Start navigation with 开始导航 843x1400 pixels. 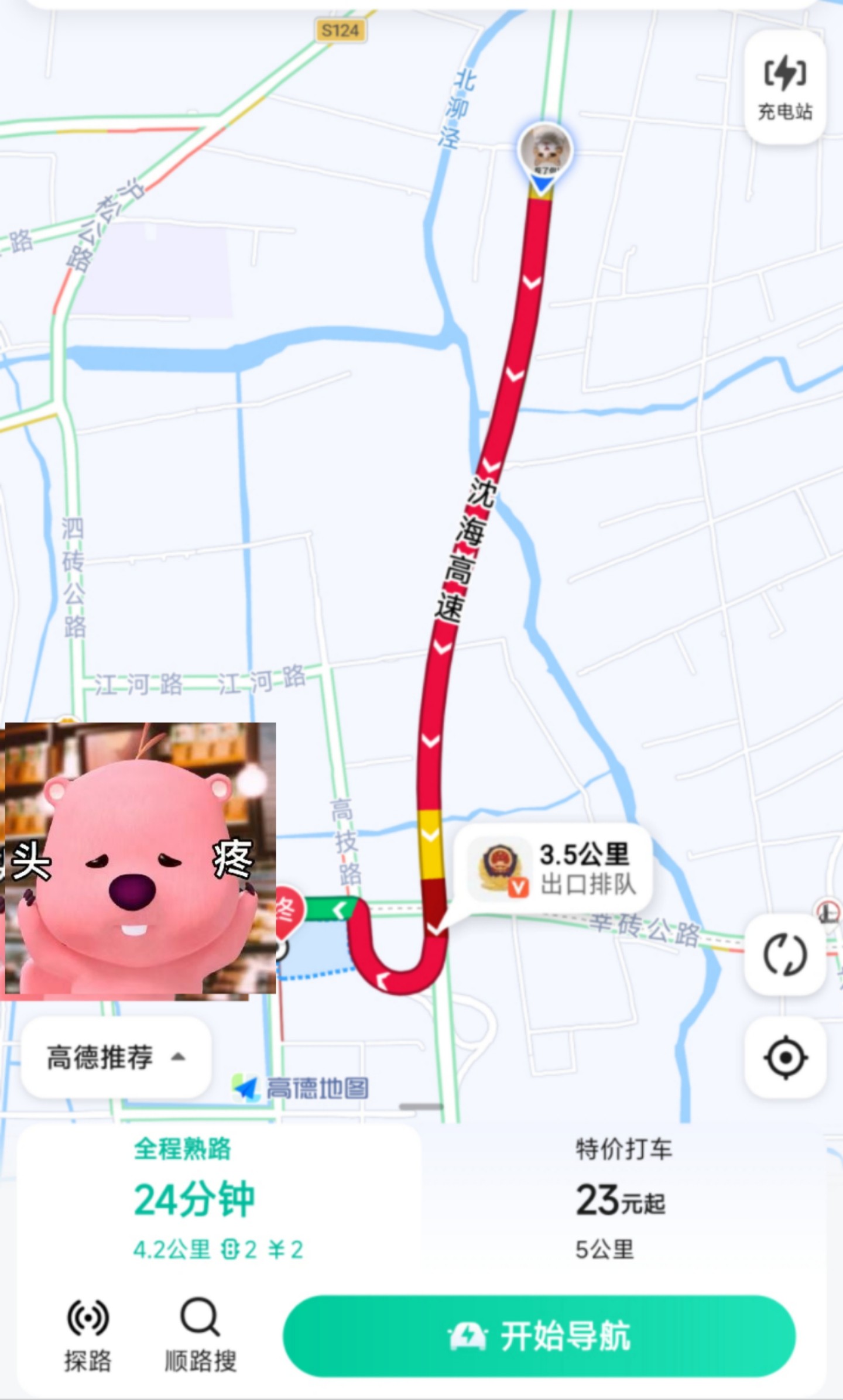click(x=539, y=1336)
